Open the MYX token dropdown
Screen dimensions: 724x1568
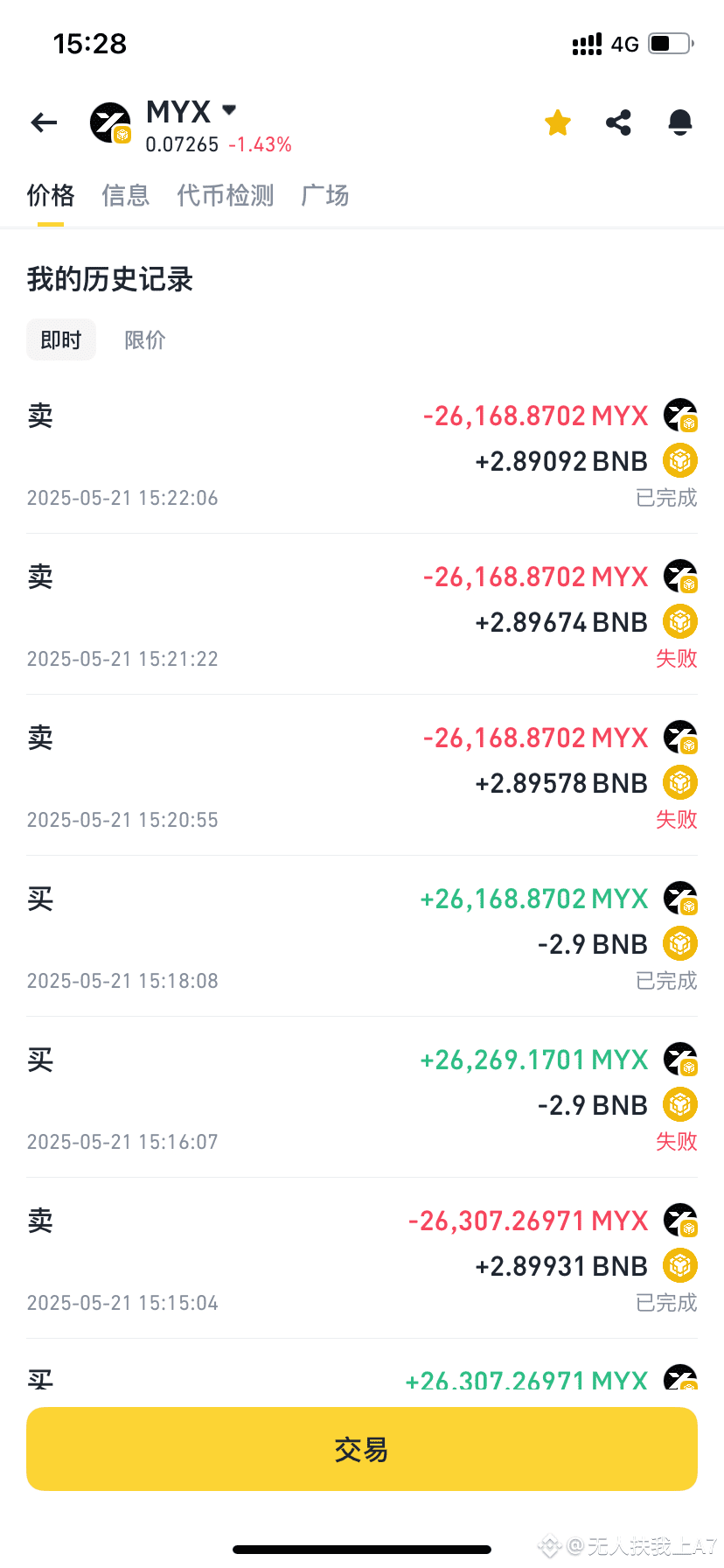[x=229, y=110]
